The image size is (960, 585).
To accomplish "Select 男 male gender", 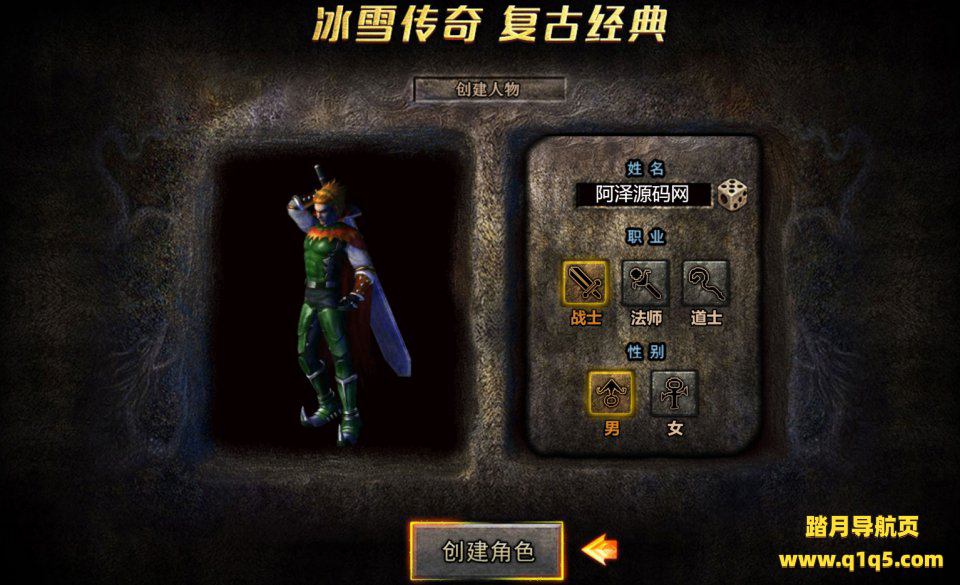I will [x=612, y=393].
